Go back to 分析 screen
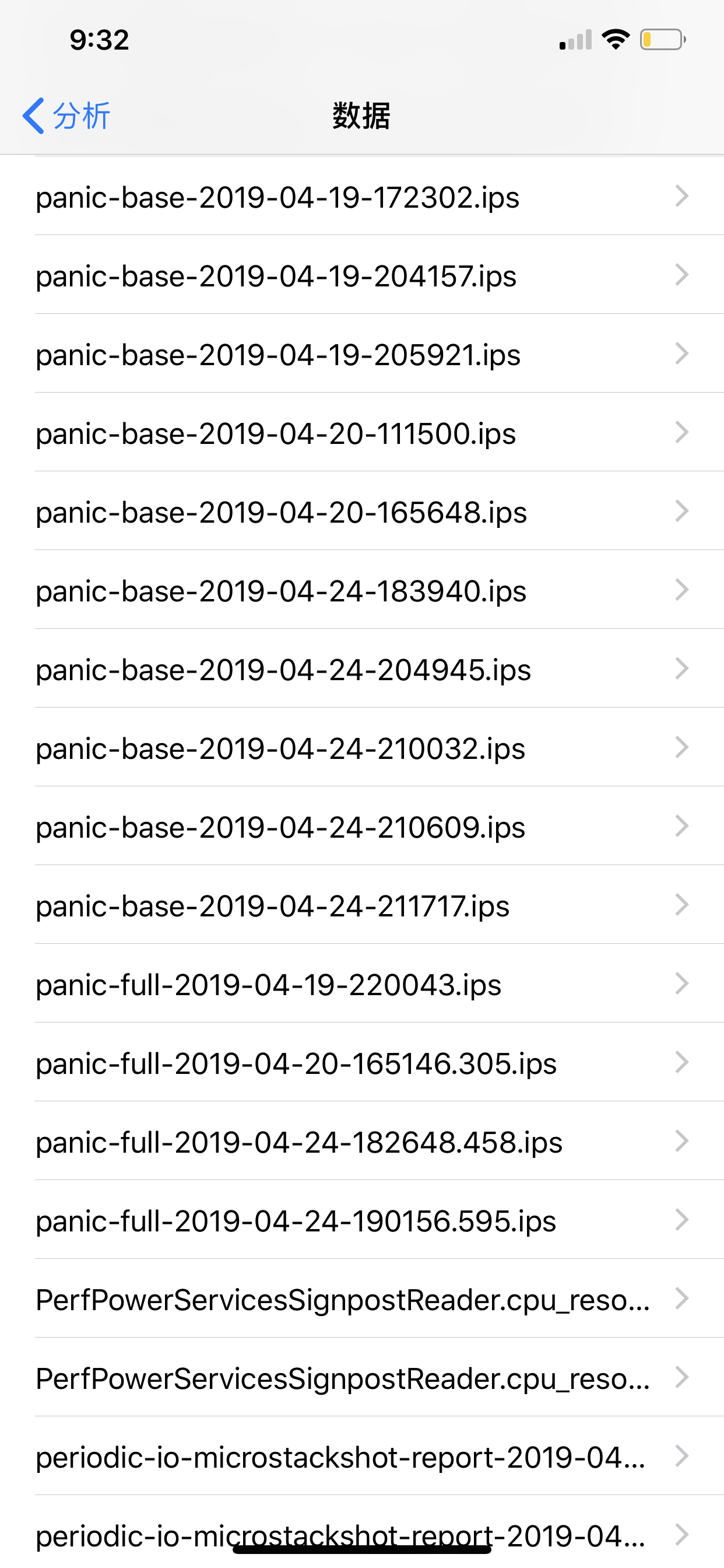 67,115
